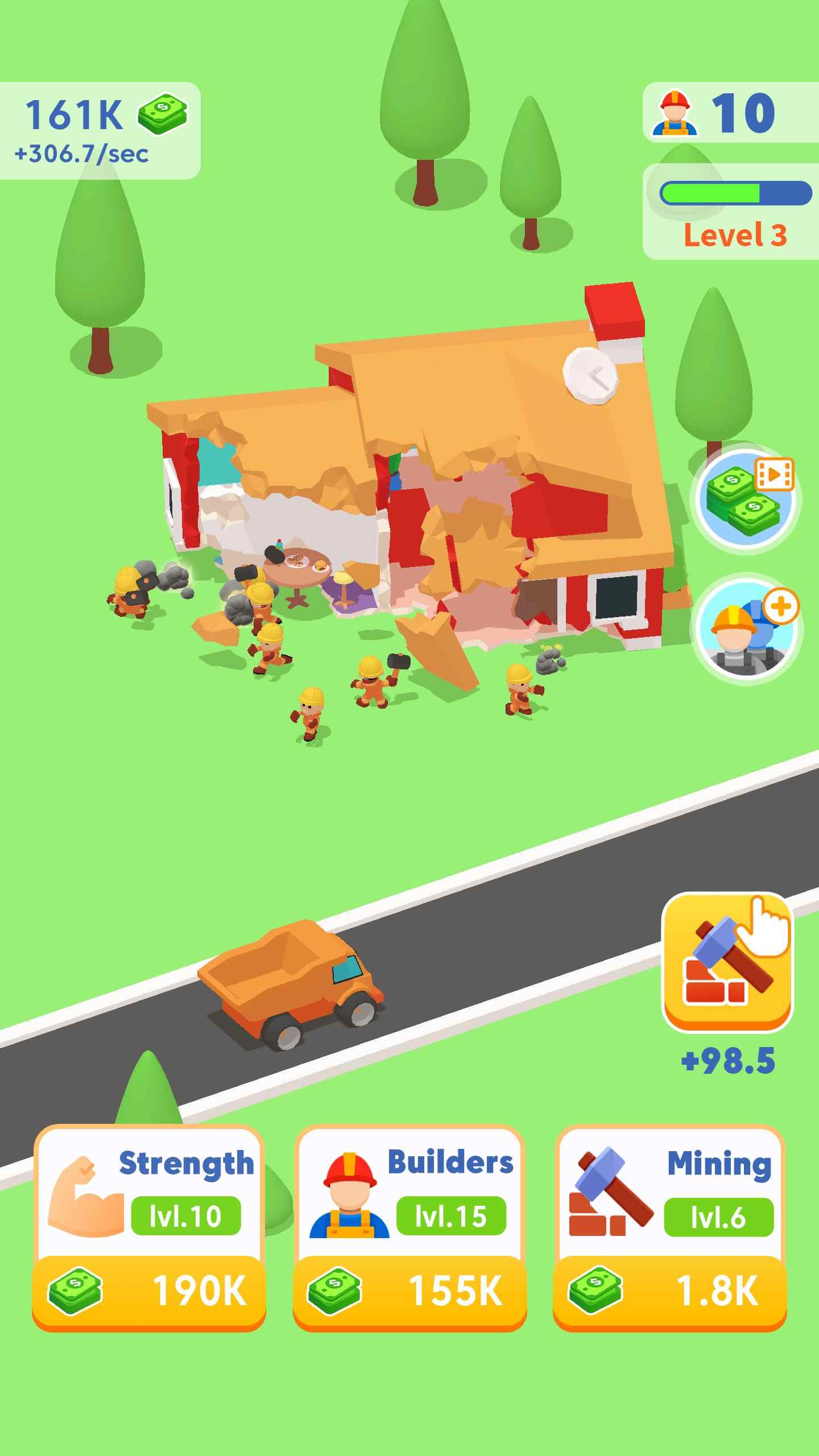Watch video ad for bonus cash

tap(746, 499)
